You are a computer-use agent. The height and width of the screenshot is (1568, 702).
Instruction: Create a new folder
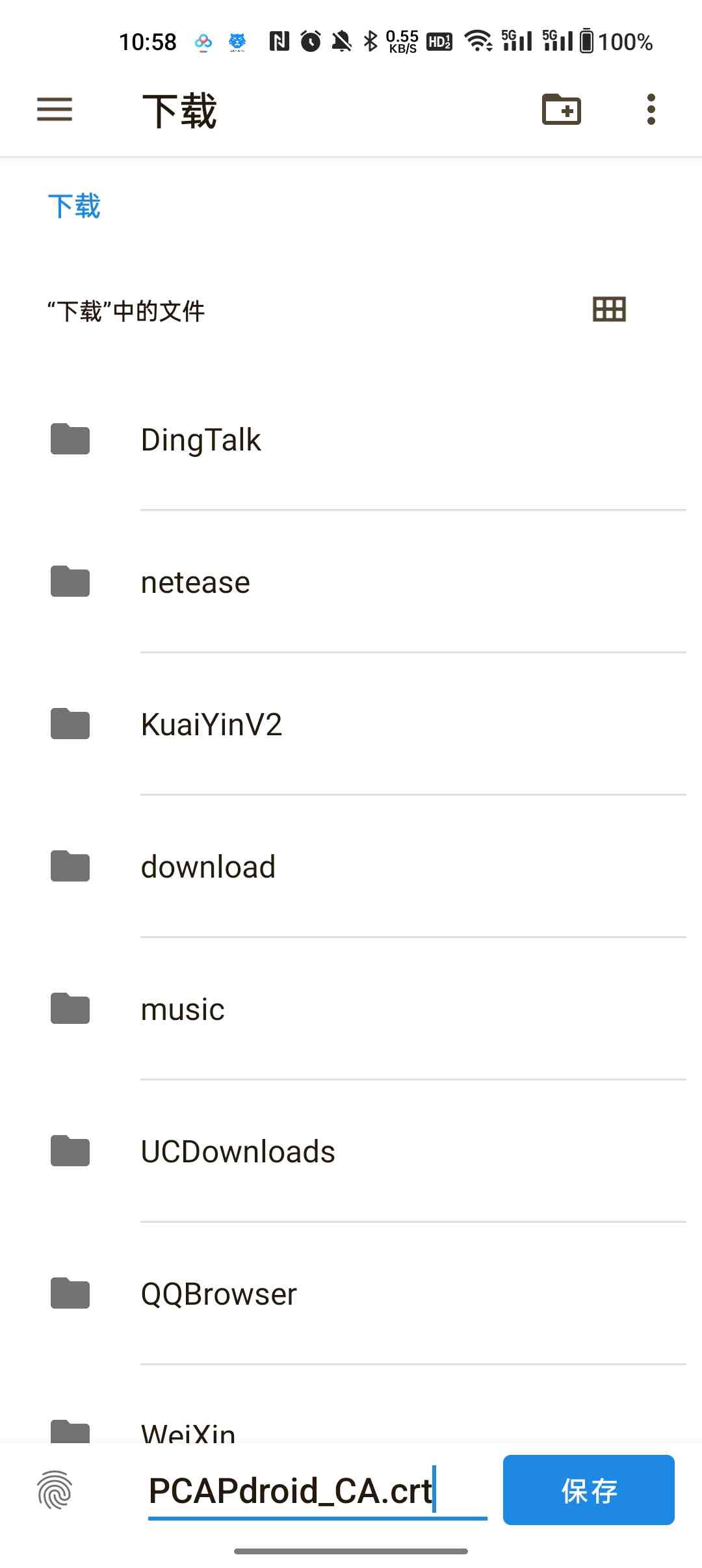click(561, 109)
